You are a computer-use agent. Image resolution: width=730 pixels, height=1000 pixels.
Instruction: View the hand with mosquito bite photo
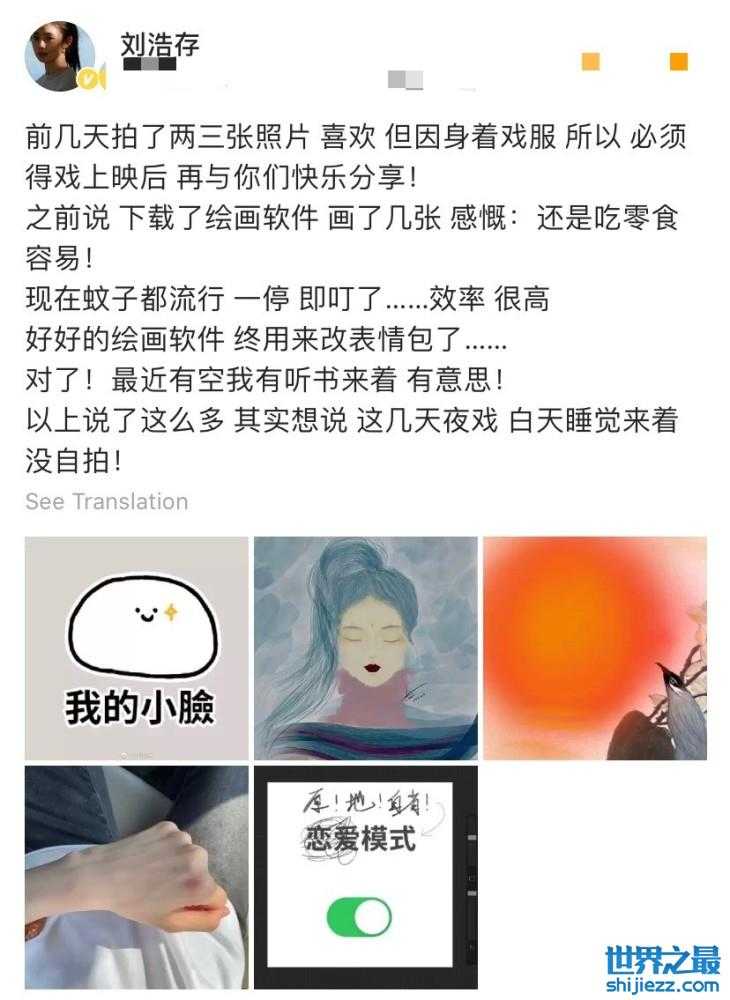tap(136, 877)
